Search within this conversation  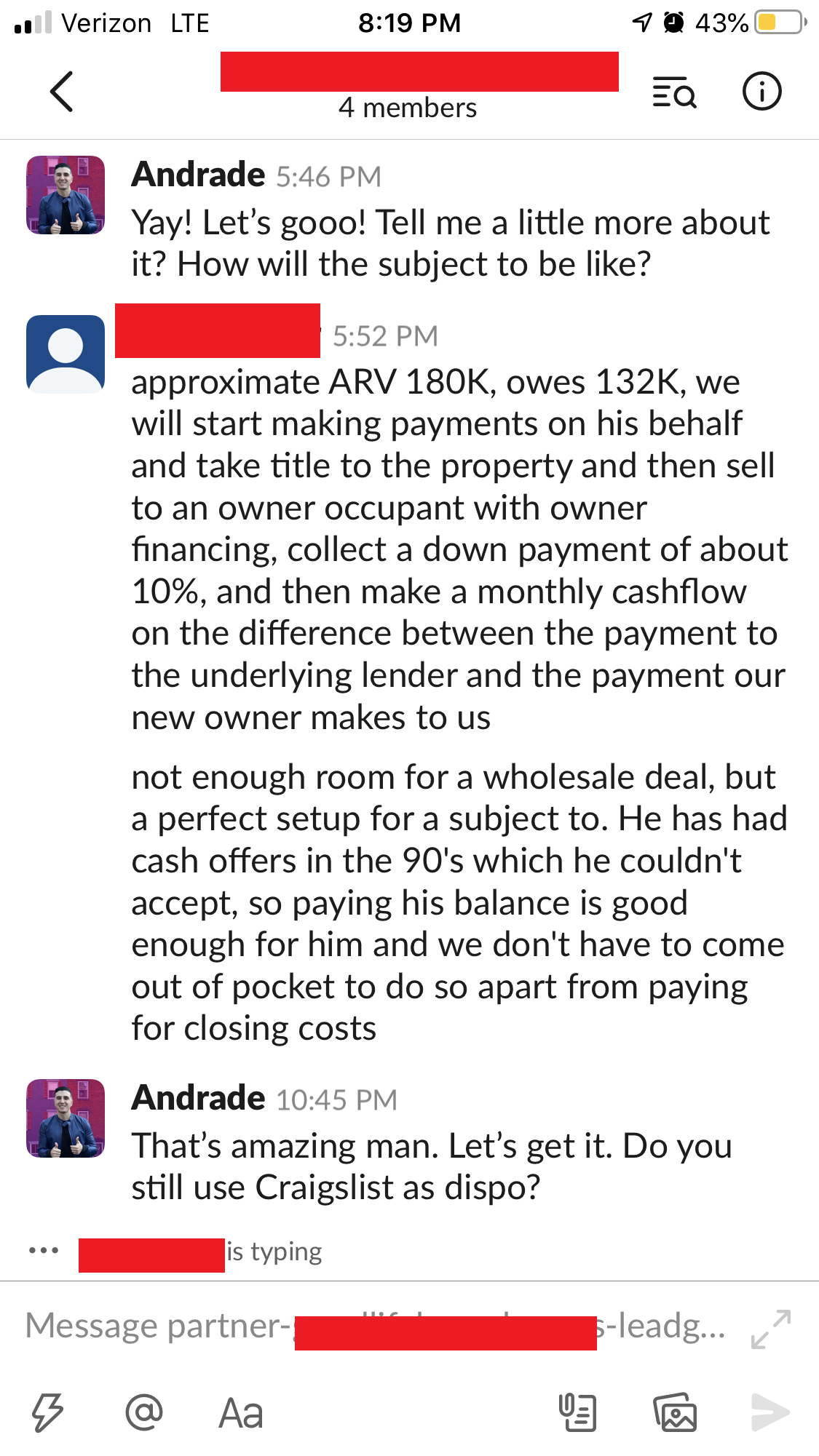[x=673, y=92]
